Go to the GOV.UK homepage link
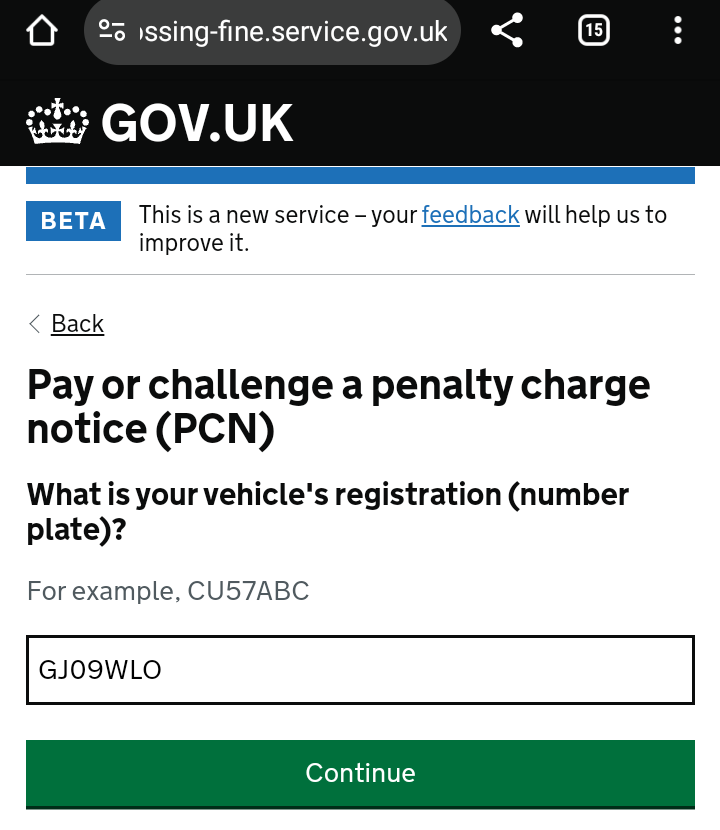720x830 pixels. (159, 122)
